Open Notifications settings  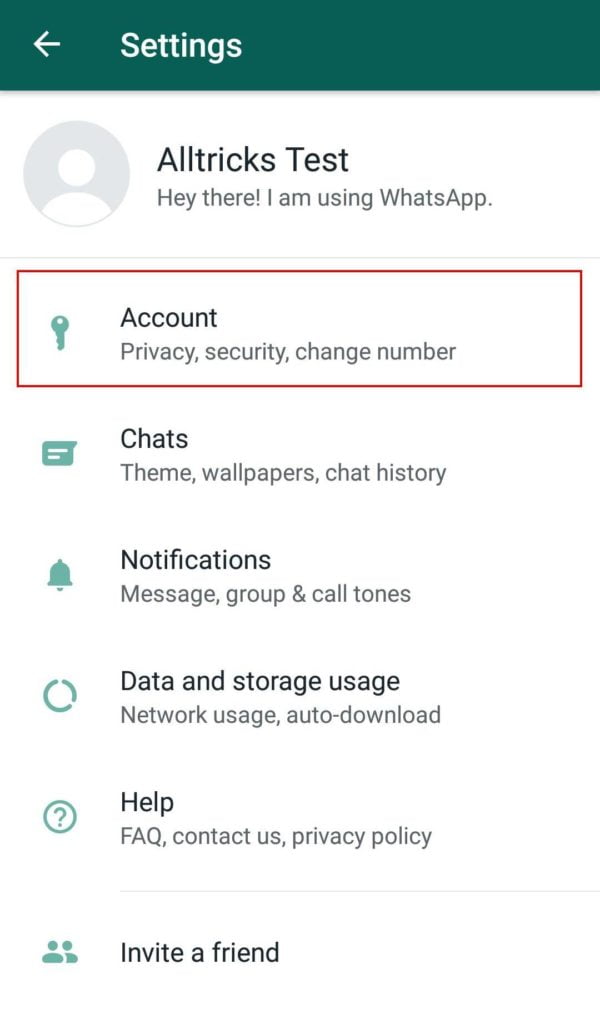pos(300,576)
